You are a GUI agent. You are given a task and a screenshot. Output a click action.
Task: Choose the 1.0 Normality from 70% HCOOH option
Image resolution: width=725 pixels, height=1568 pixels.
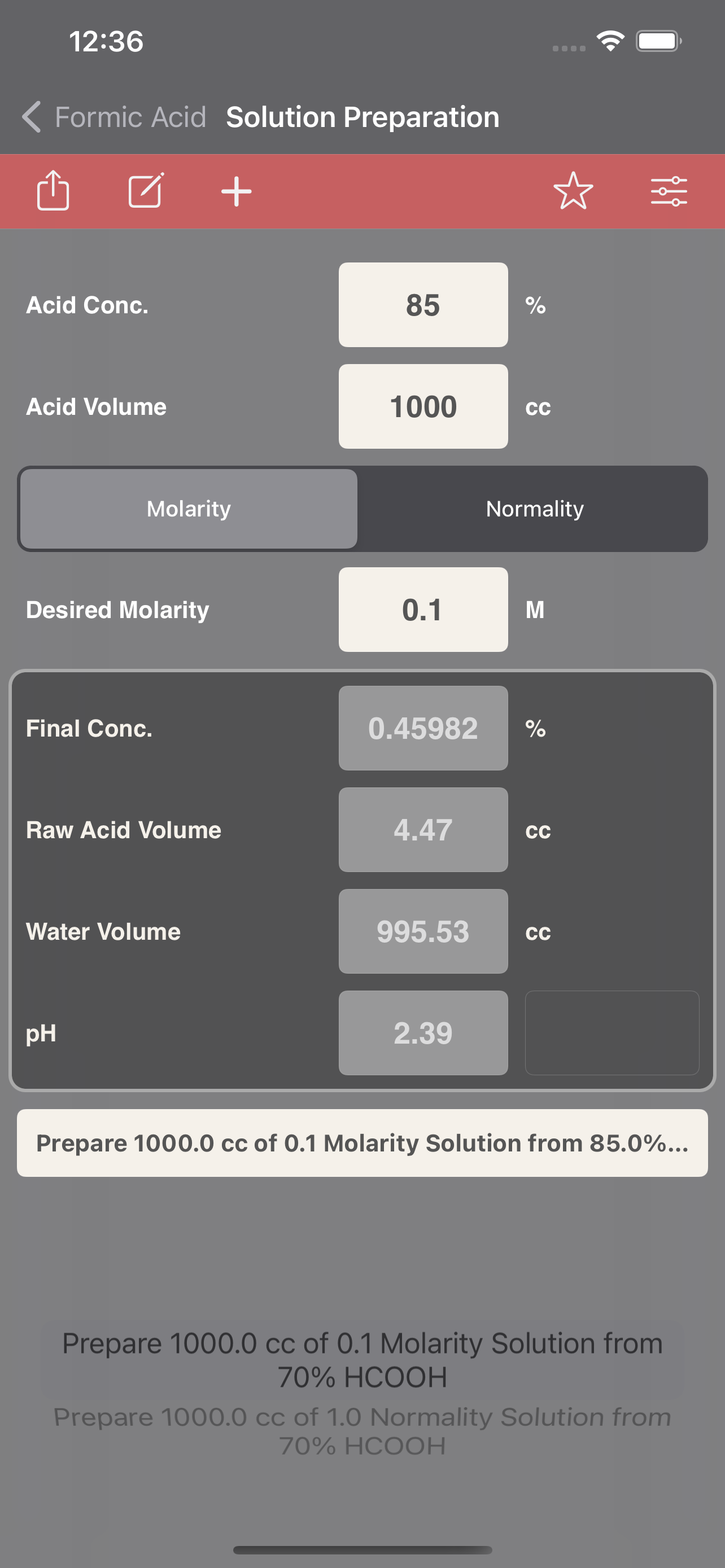[x=362, y=1431]
